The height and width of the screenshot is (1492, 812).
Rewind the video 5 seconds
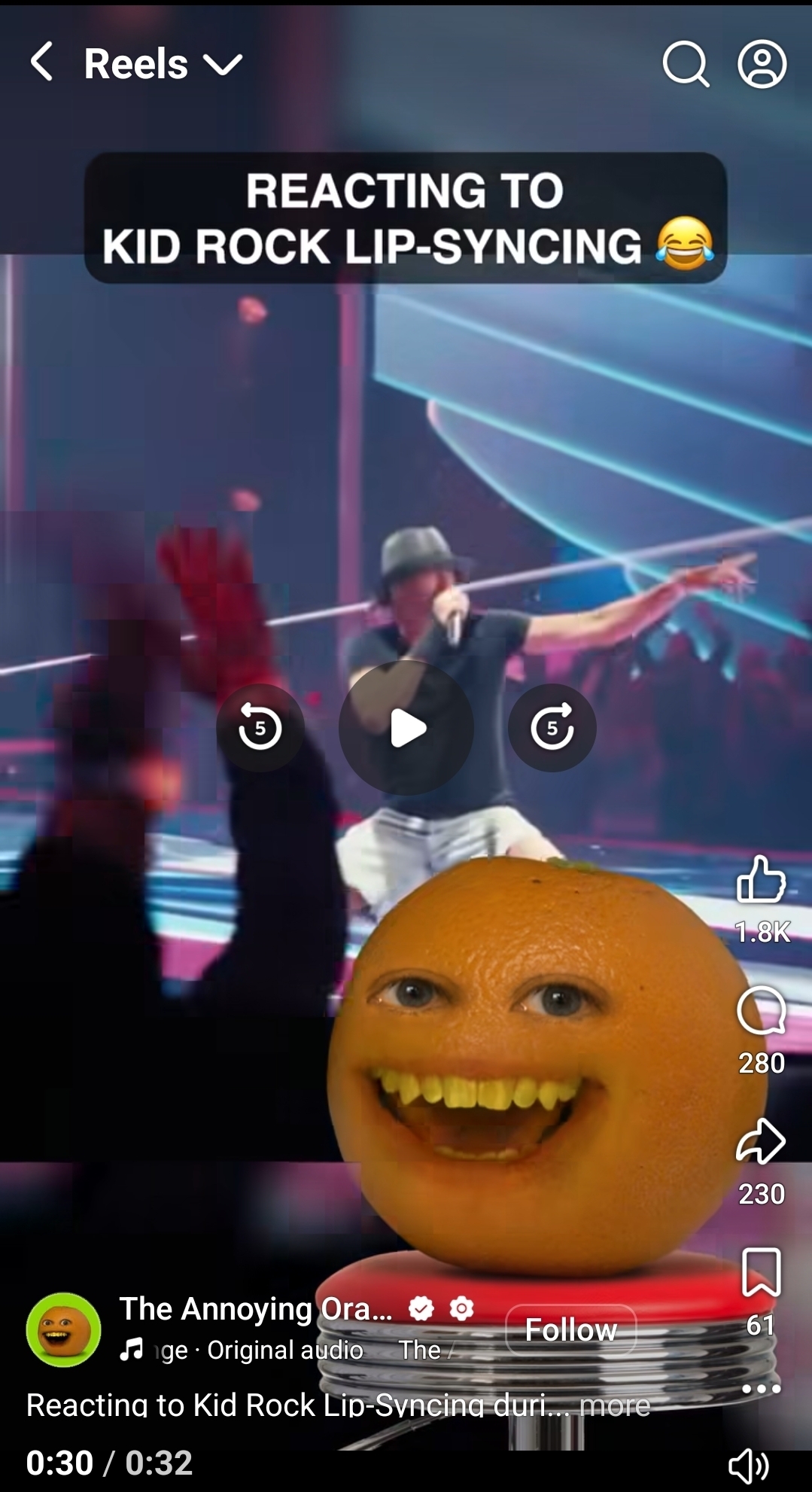tap(260, 728)
